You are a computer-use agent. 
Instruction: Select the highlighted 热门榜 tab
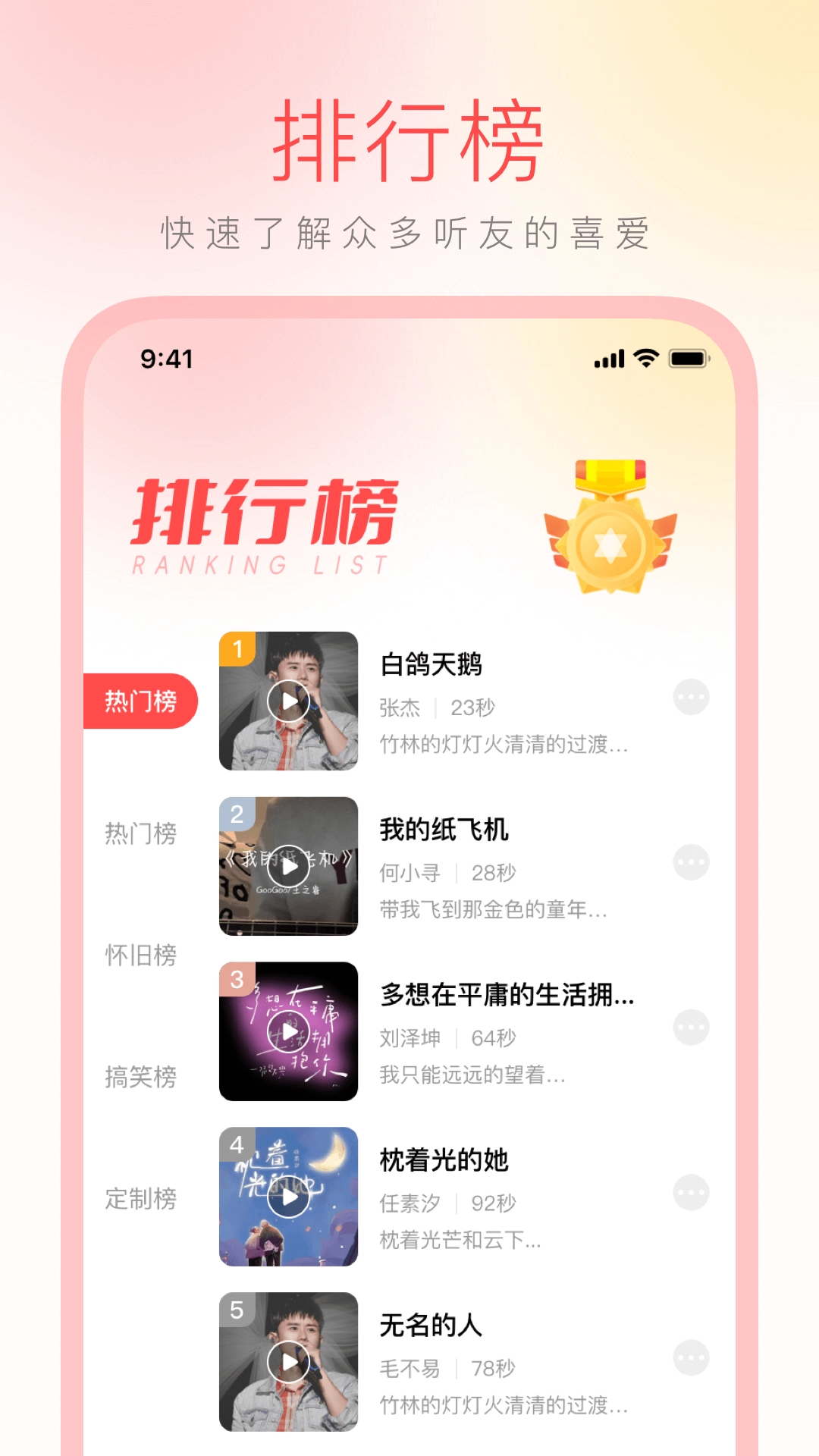[x=139, y=701]
